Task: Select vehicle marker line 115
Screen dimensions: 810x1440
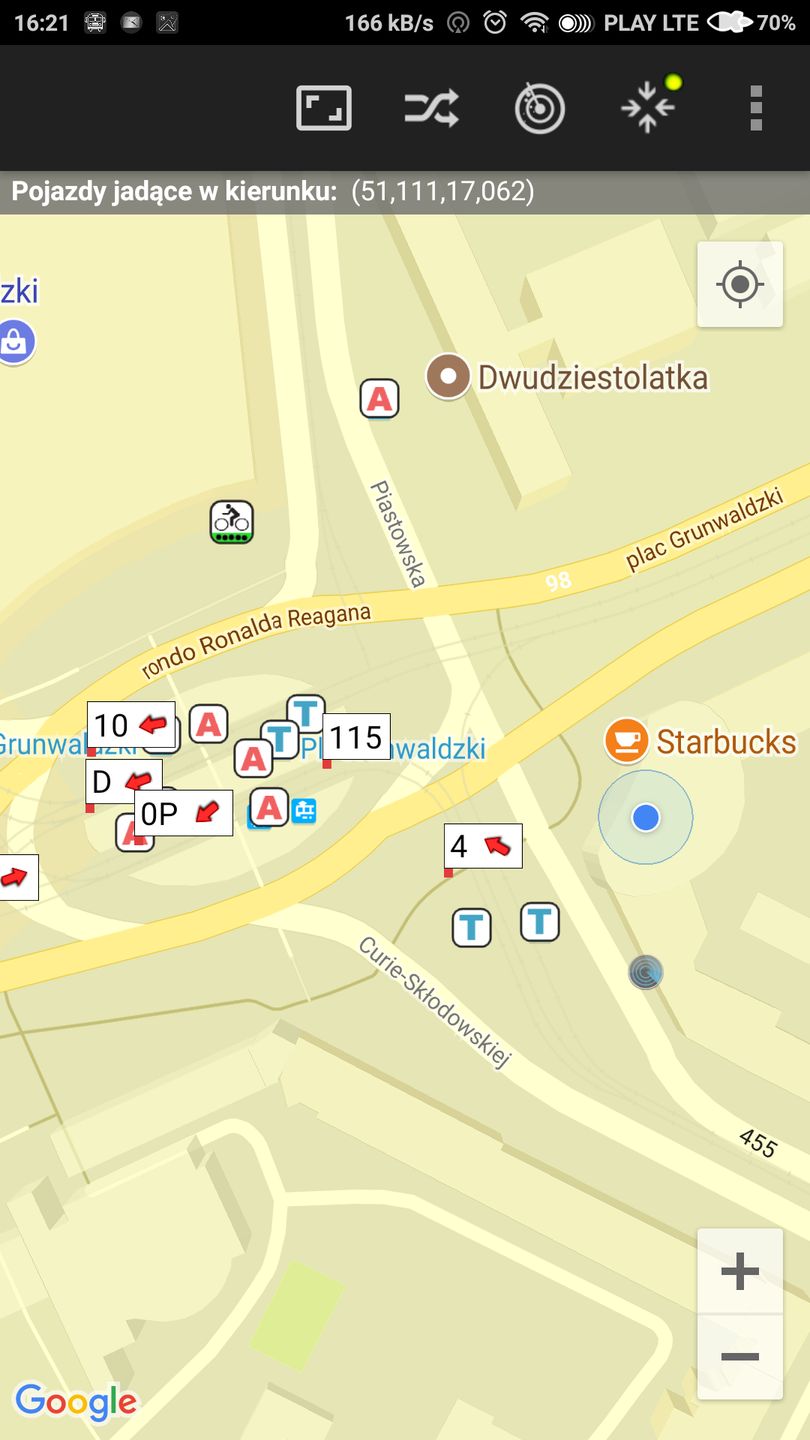Action: [356, 738]
